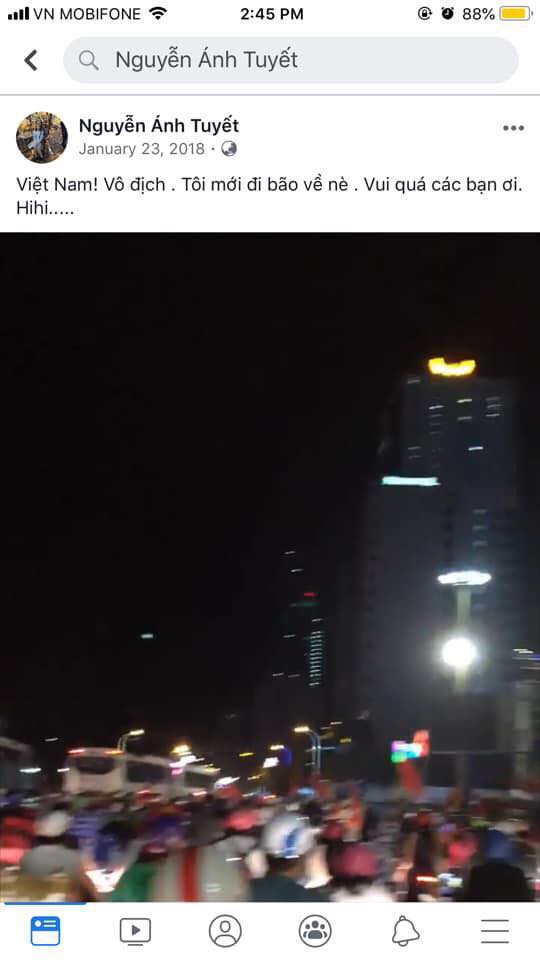The image size is (540, 960).
Task: Open the post's three-dot options menu
Action: 513,128
